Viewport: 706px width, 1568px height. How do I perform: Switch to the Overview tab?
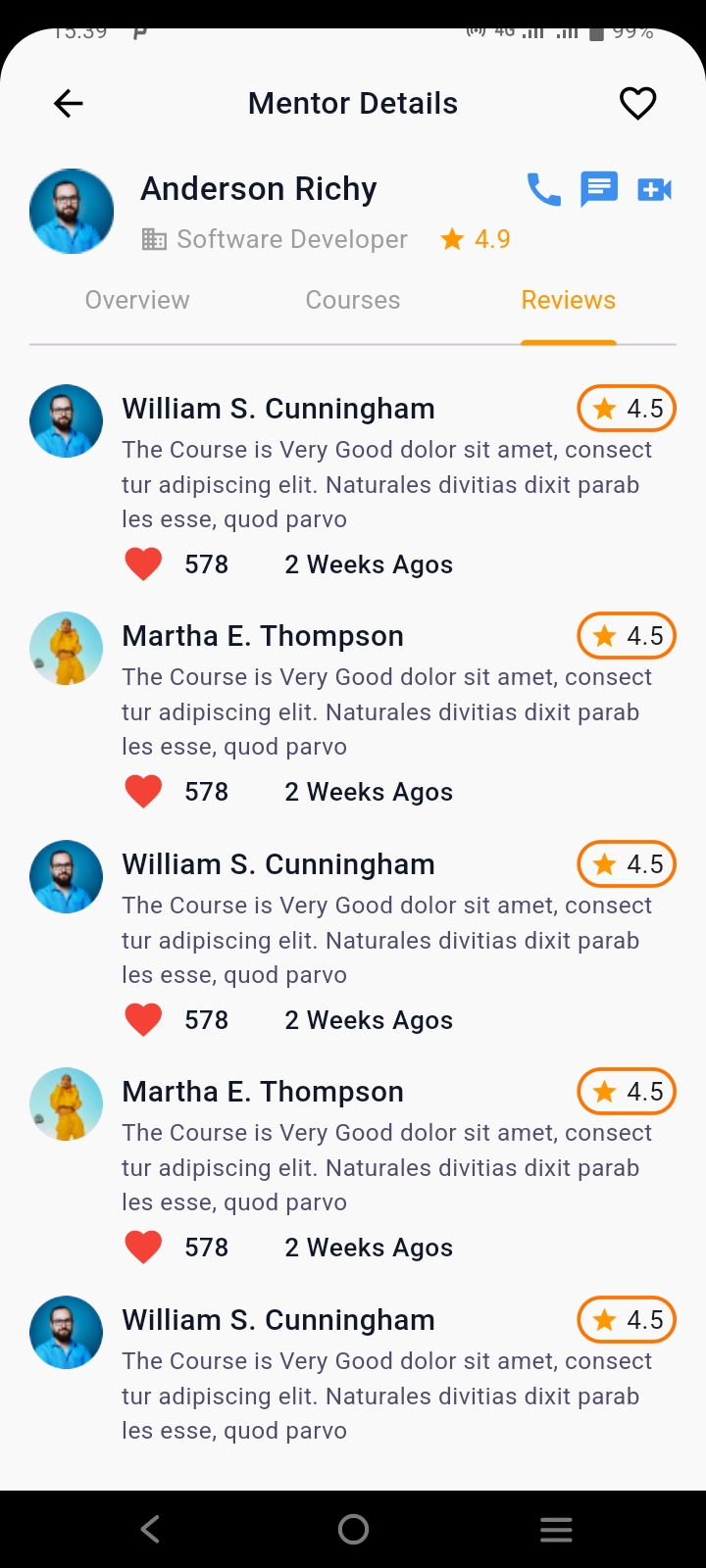click(x=137, y=300)
